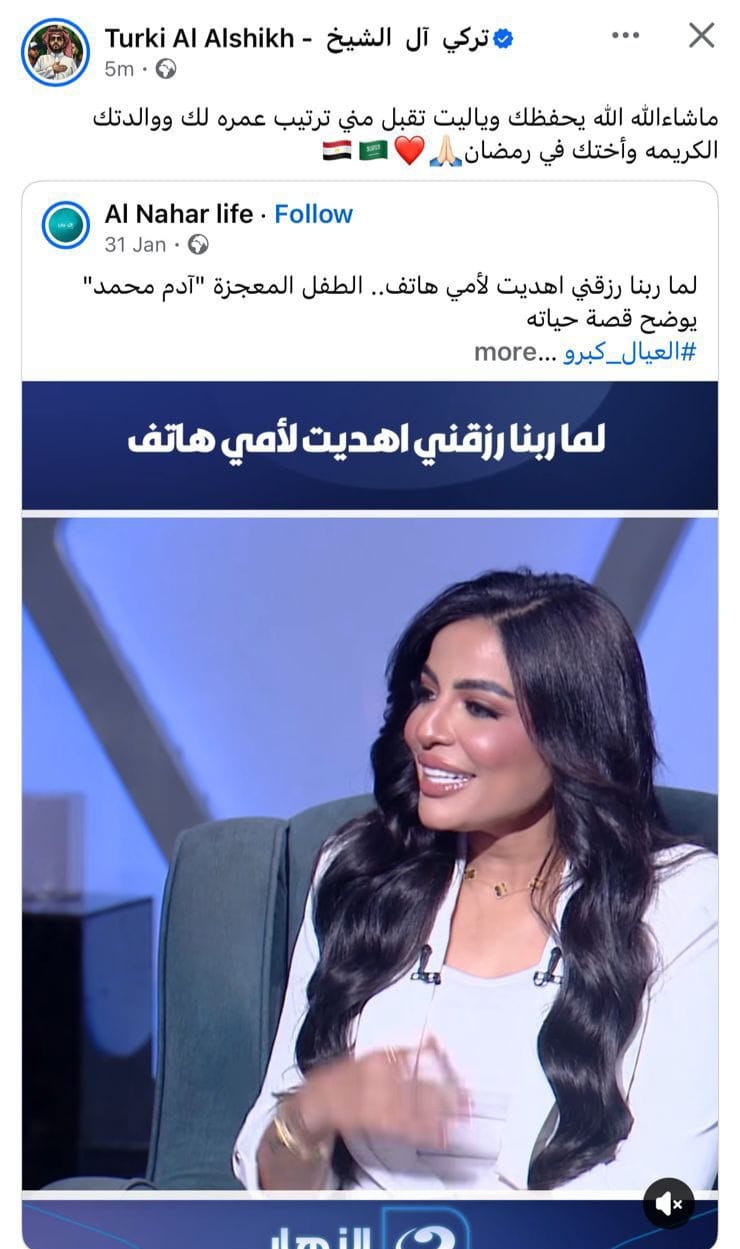Open the العيال_كبرو hashtag
Viewport: 740px width, 1249px height.
(629, 352)
